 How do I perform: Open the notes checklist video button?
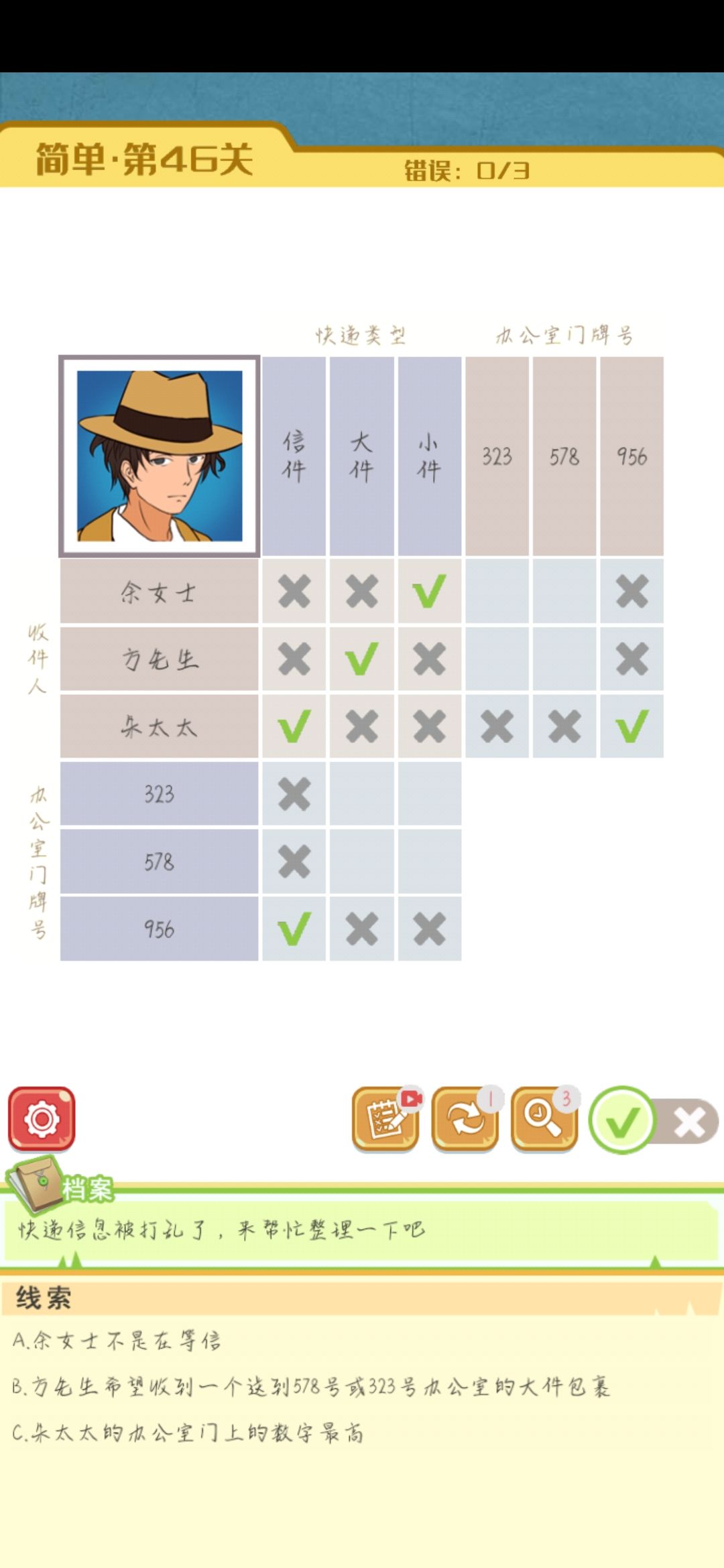click(x=386, y=1119)
